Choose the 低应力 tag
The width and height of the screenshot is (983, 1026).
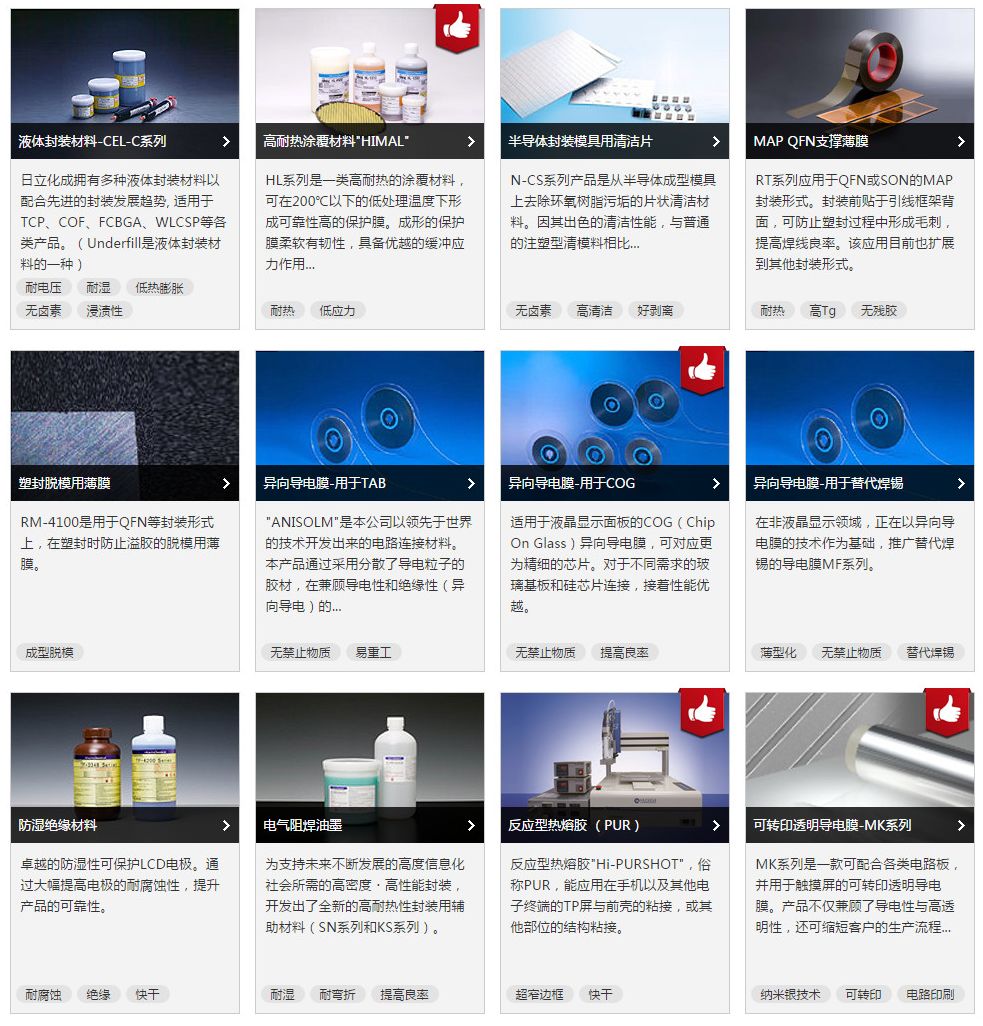tap(337, 311)
